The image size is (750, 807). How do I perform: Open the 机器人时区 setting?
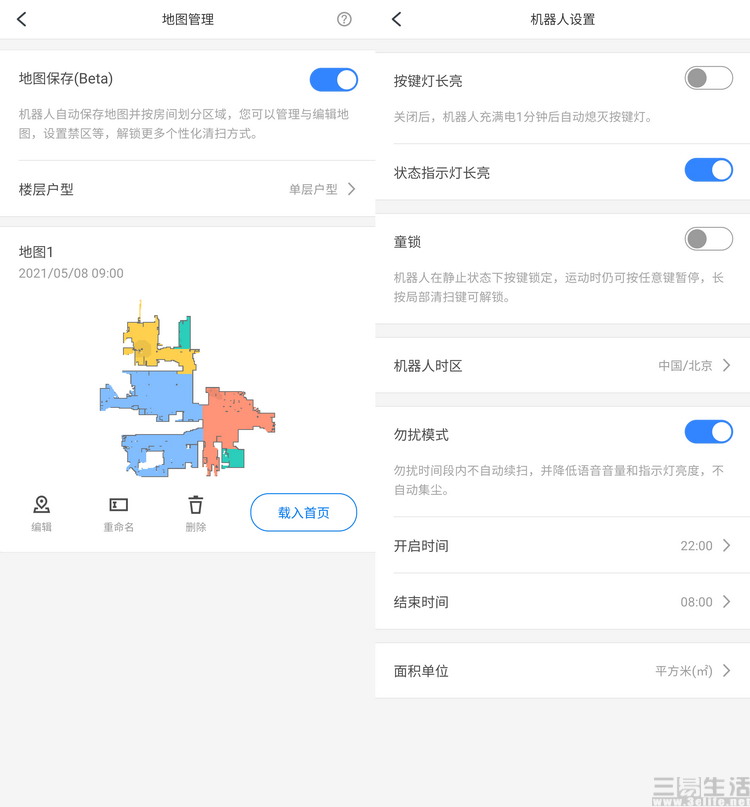tap(562, 366)
